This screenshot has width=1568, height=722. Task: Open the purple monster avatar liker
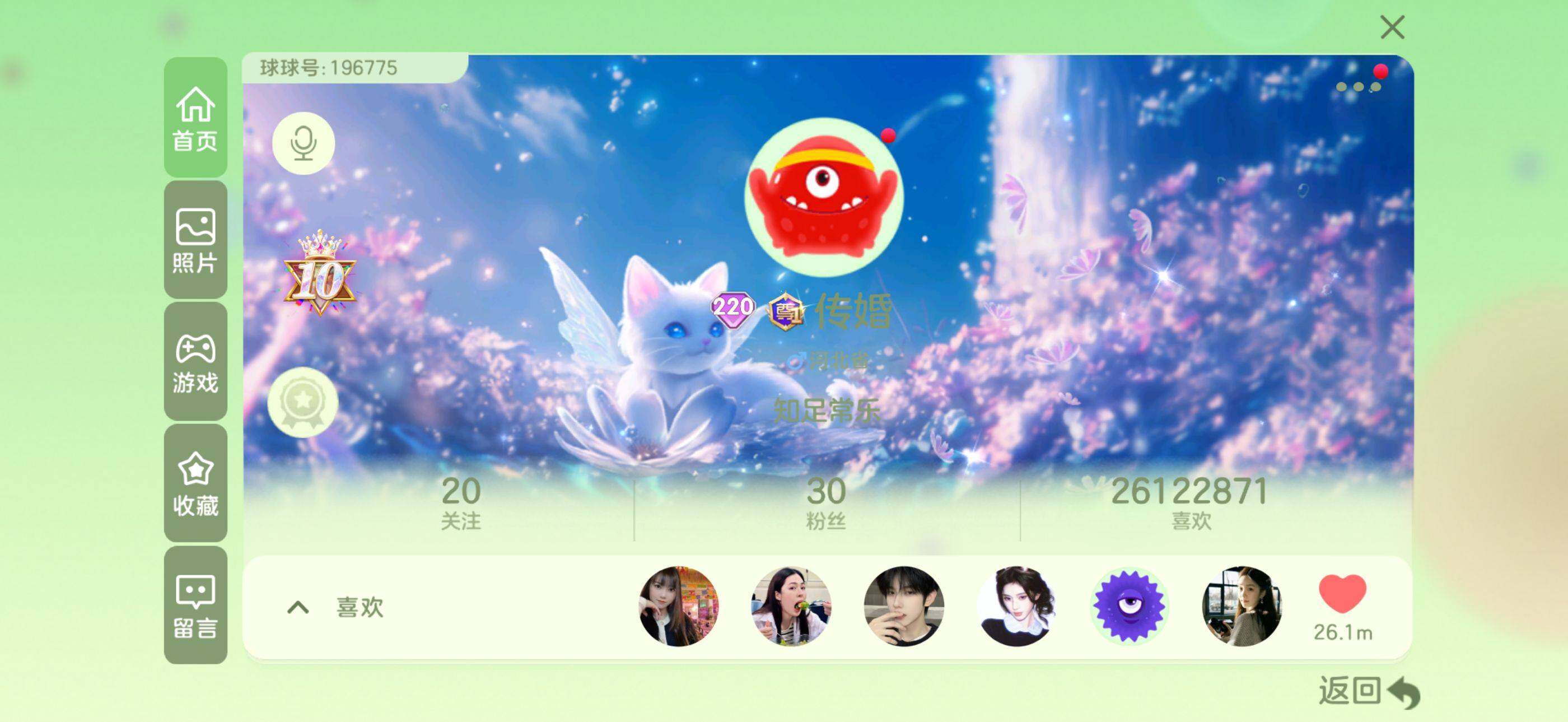[x=1129, y=605]
